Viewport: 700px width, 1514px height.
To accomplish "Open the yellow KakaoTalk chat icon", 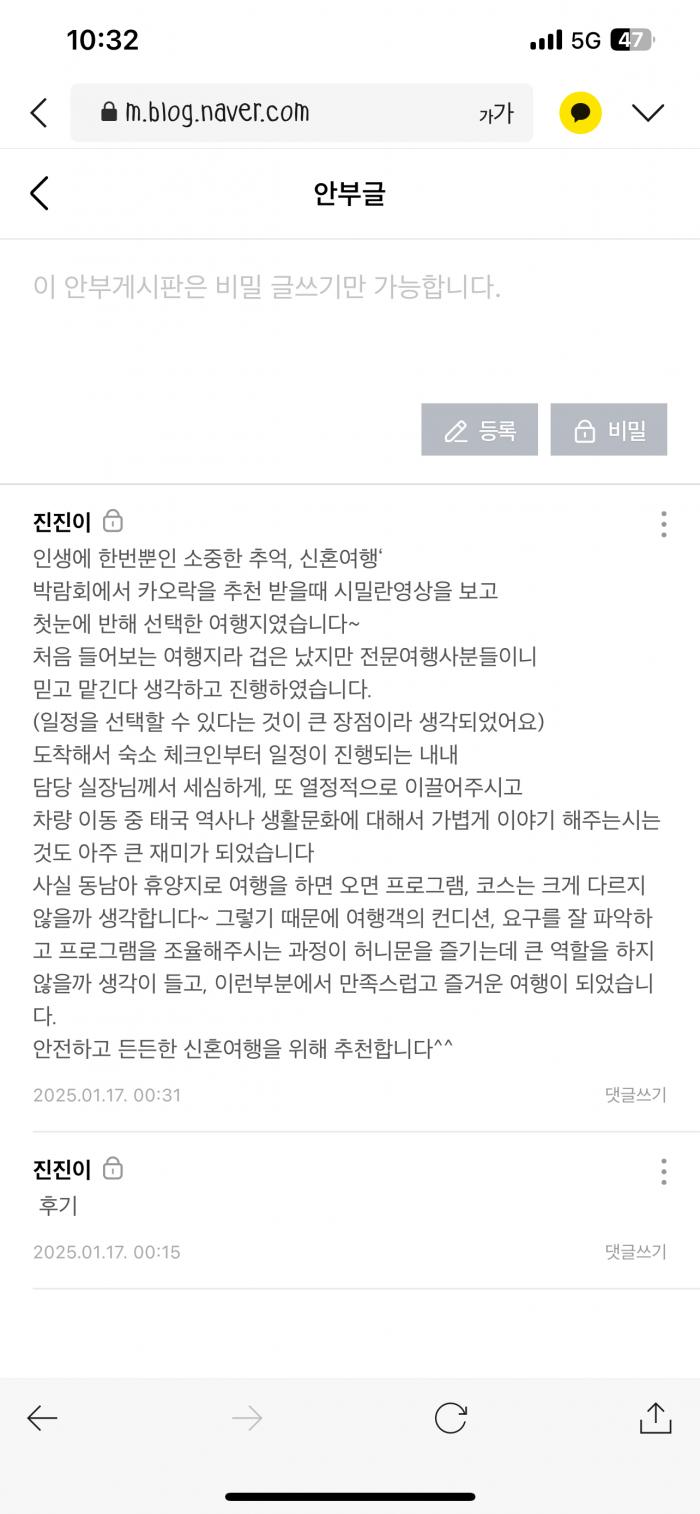I will point(580,112).
